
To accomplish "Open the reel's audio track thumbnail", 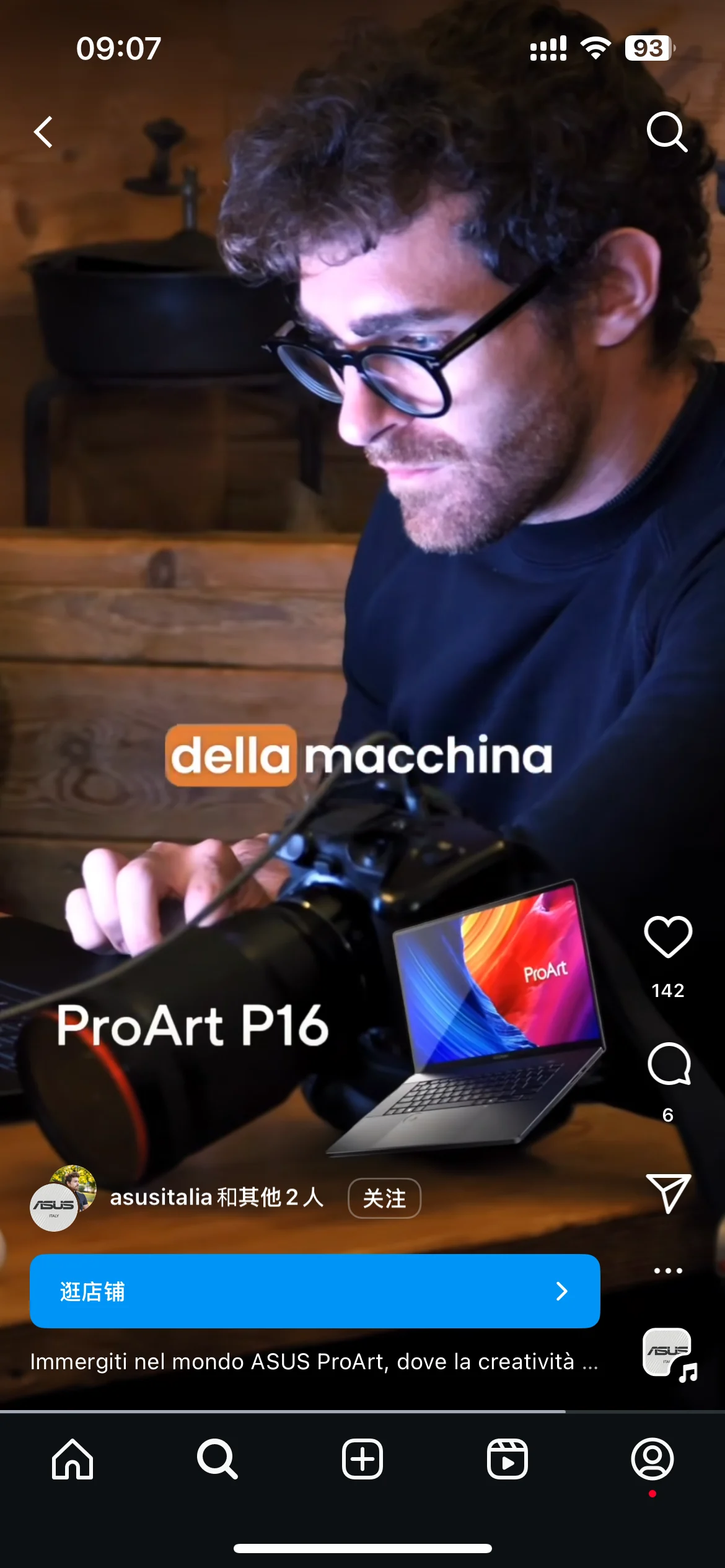I will [668, 1353].
